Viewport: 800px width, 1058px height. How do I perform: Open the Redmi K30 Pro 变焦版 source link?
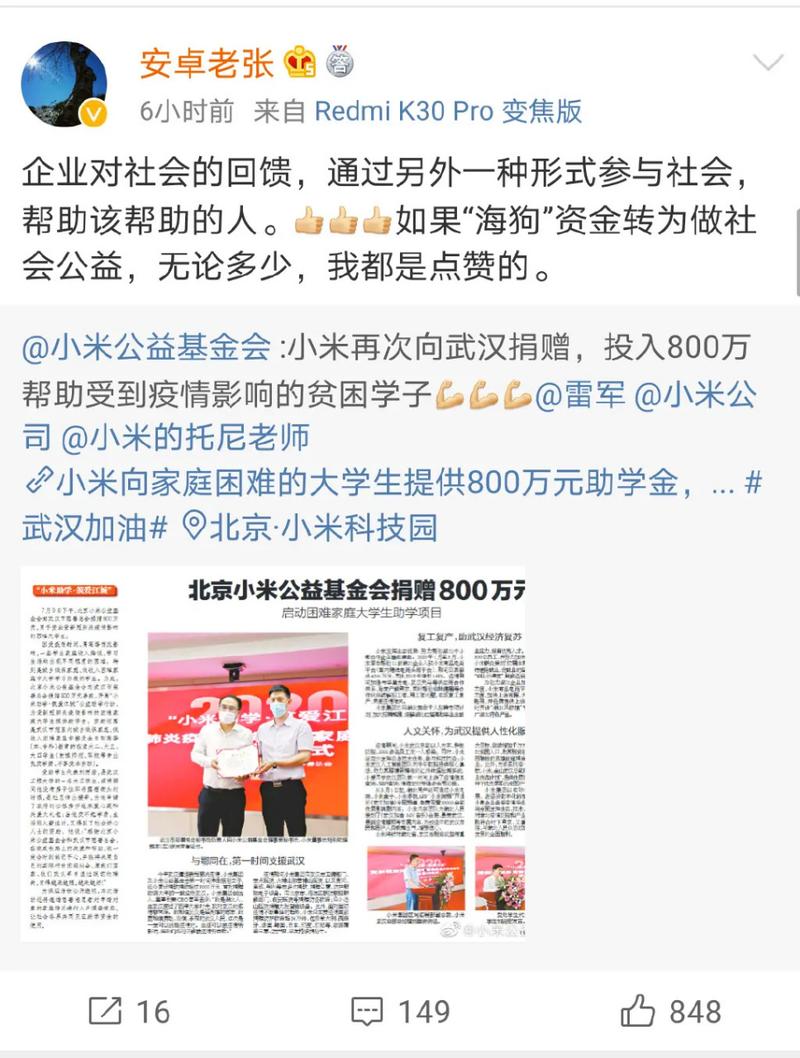tap(448, 110)
